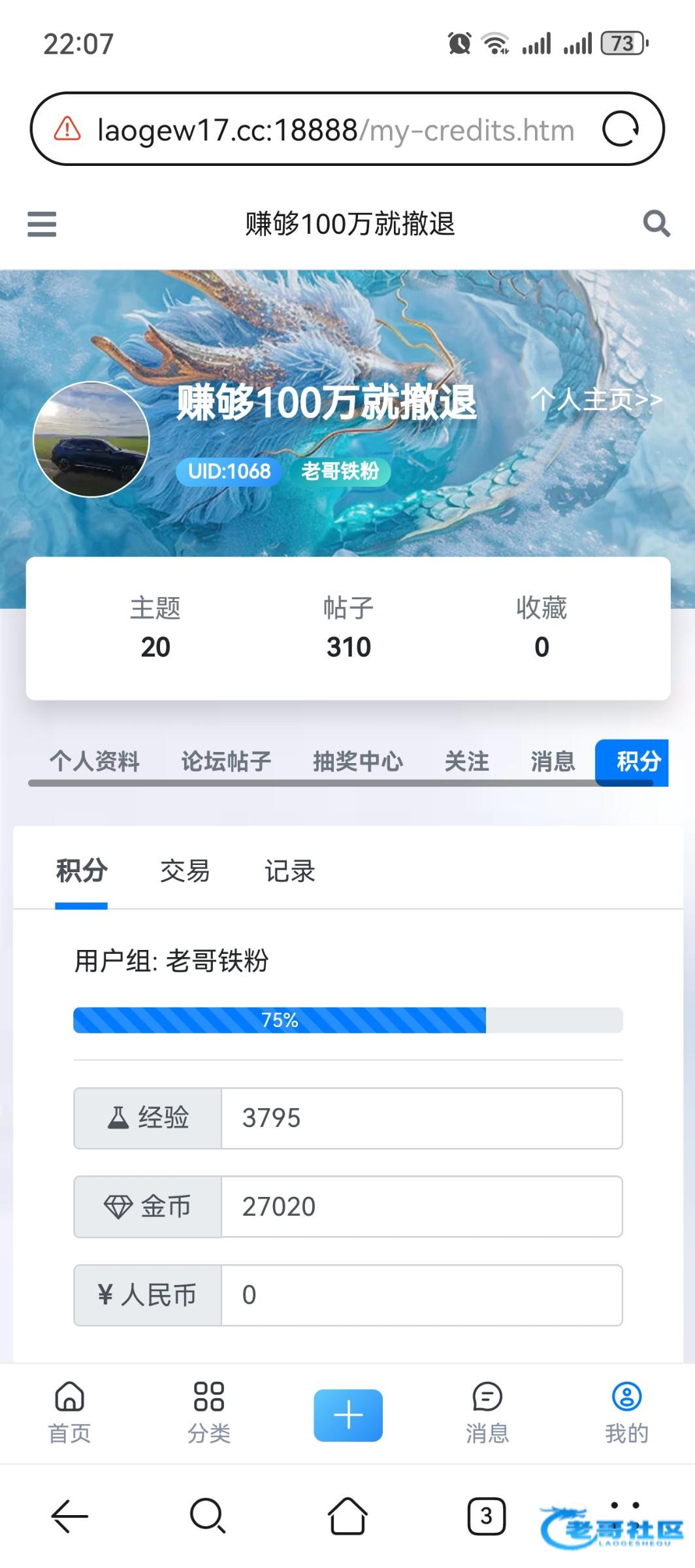The image size is (695, 1568).
Task: Open the hamburger drawer menu
Action: (42, 224)
